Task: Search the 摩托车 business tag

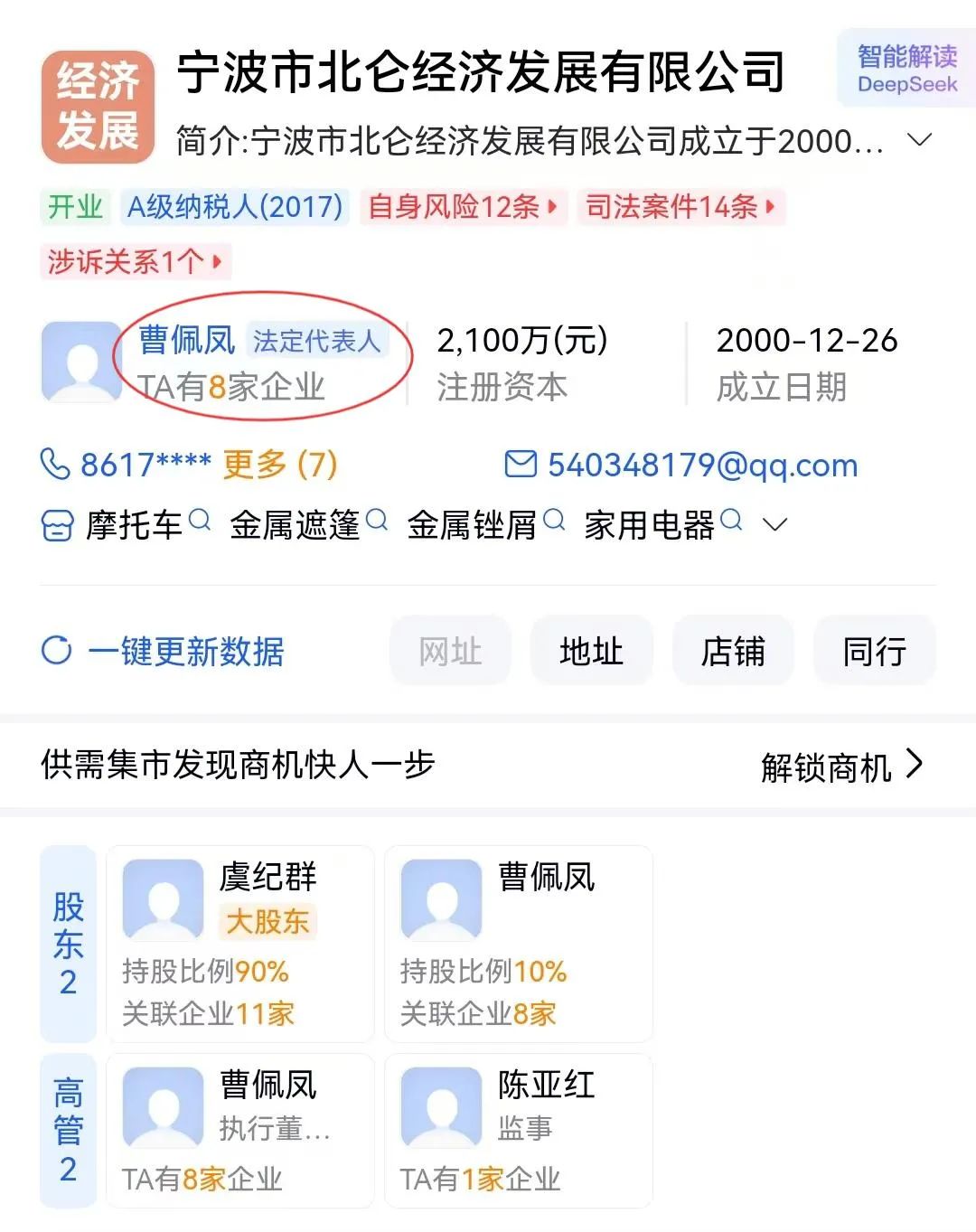Action: point(134,524)
